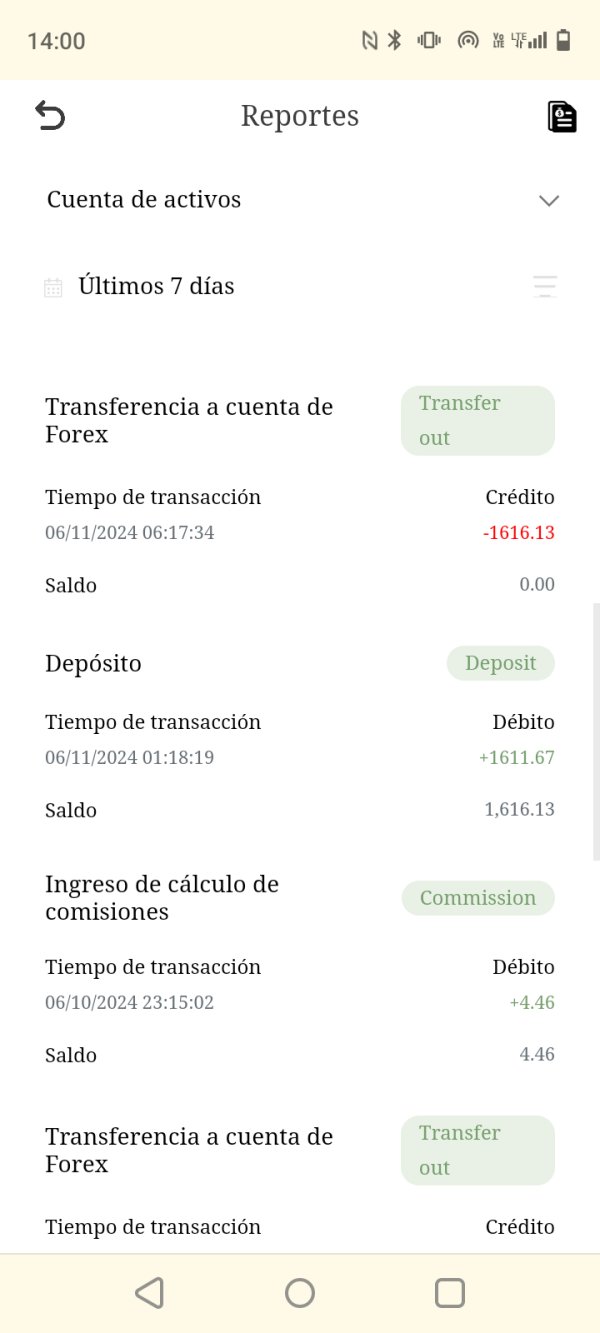This screenshot has width=600, height=1333.
Task: Go back using the top-left arrow
Action: pos(50,116)
